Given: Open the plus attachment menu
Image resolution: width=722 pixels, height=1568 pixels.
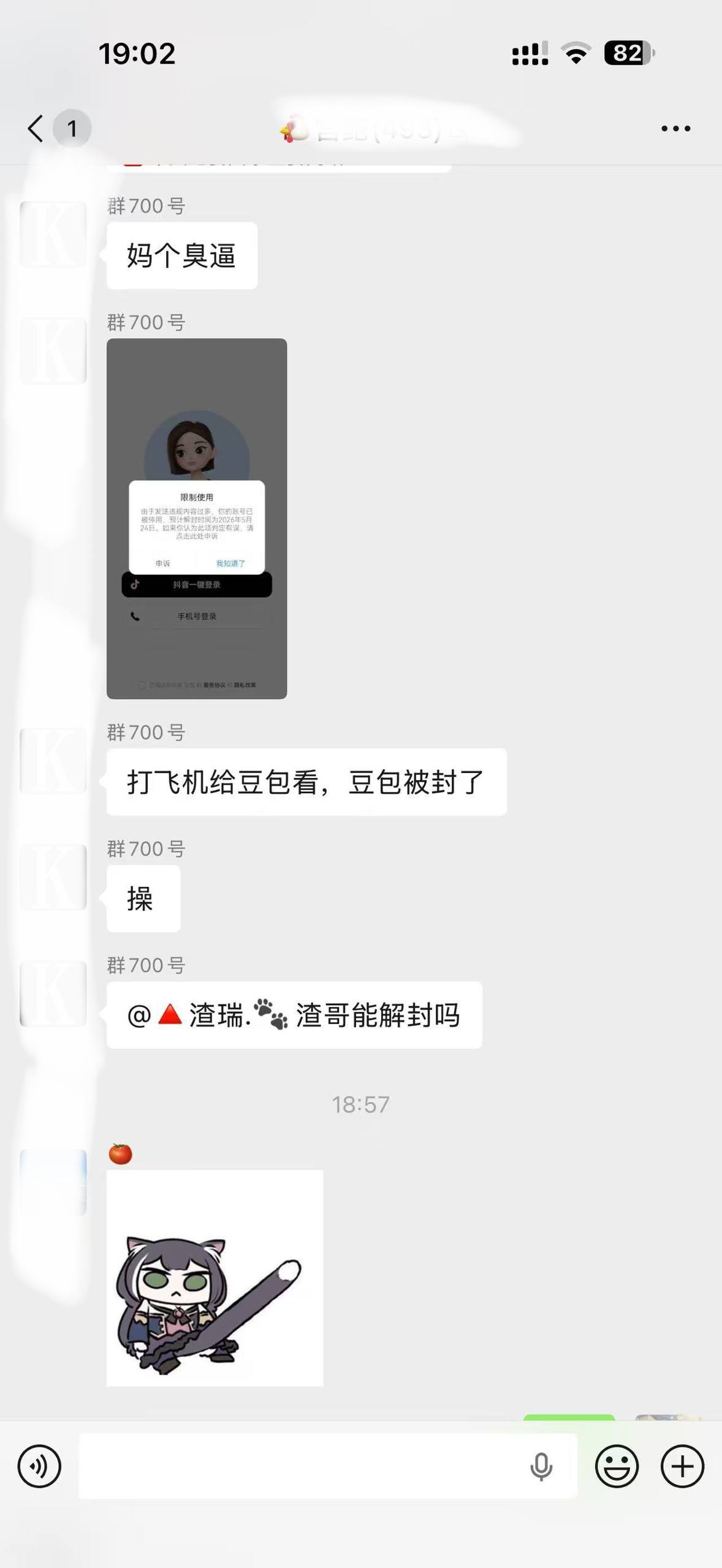Looking at the screenshot, I should [682, 1466].
